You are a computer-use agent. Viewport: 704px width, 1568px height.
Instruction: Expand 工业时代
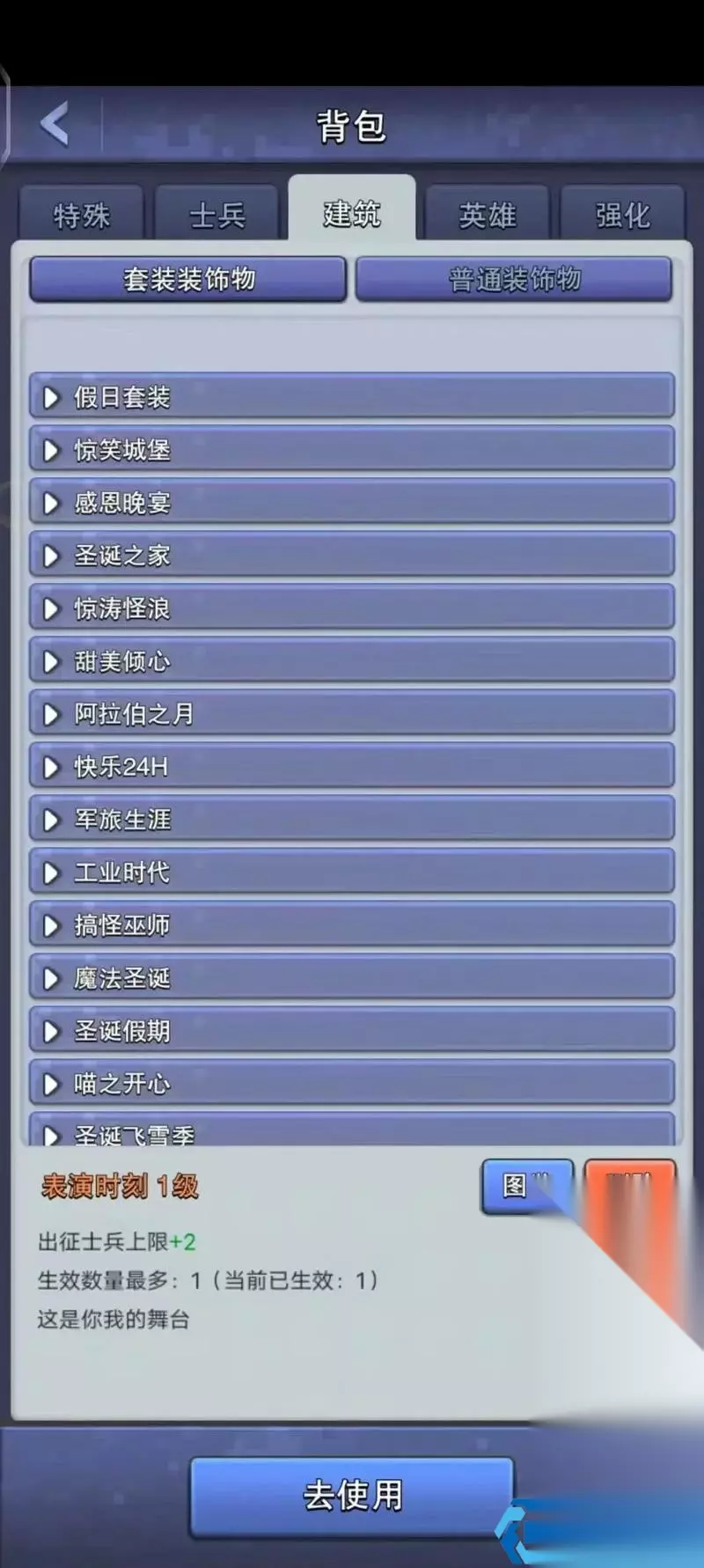pos(352,872)
